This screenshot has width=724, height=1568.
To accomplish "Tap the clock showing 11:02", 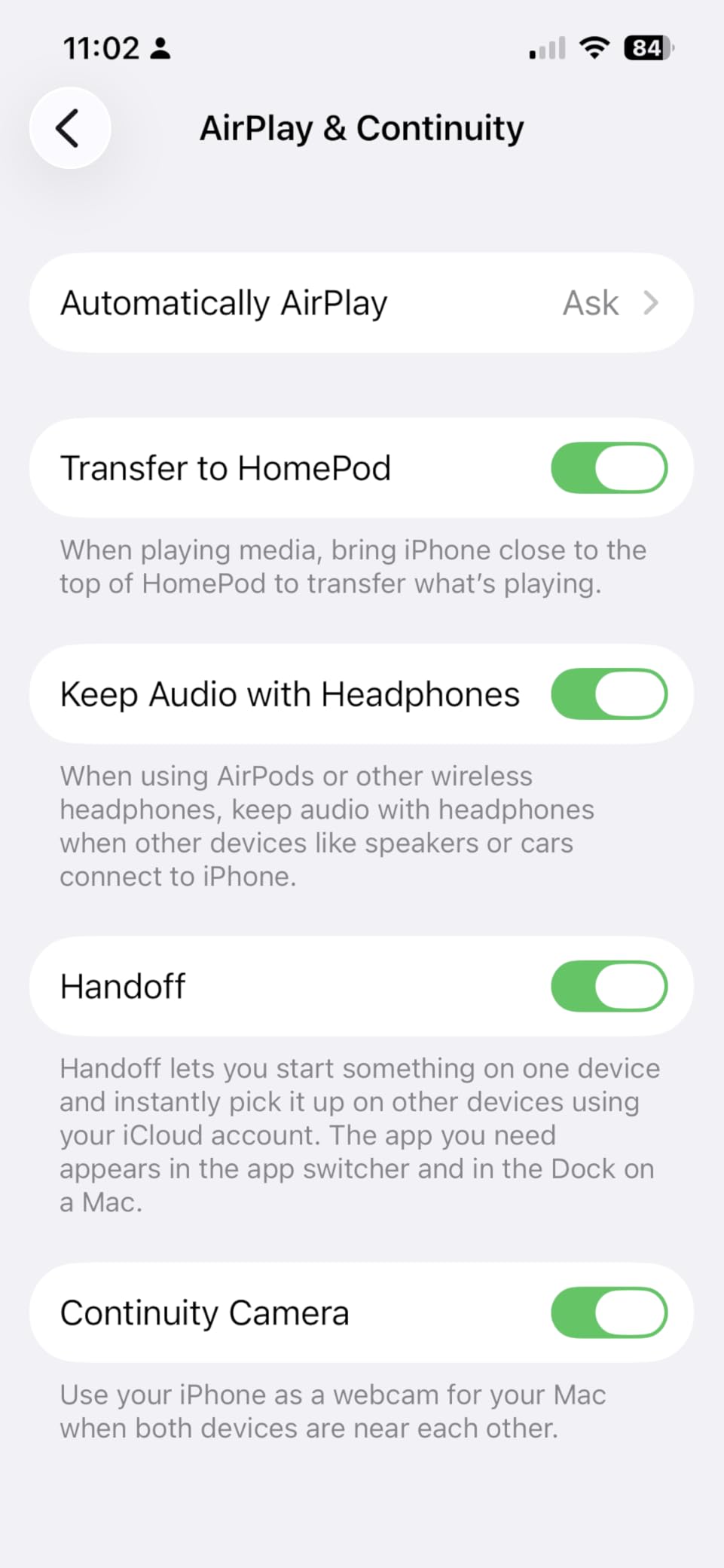I will [x=102, y=47].
